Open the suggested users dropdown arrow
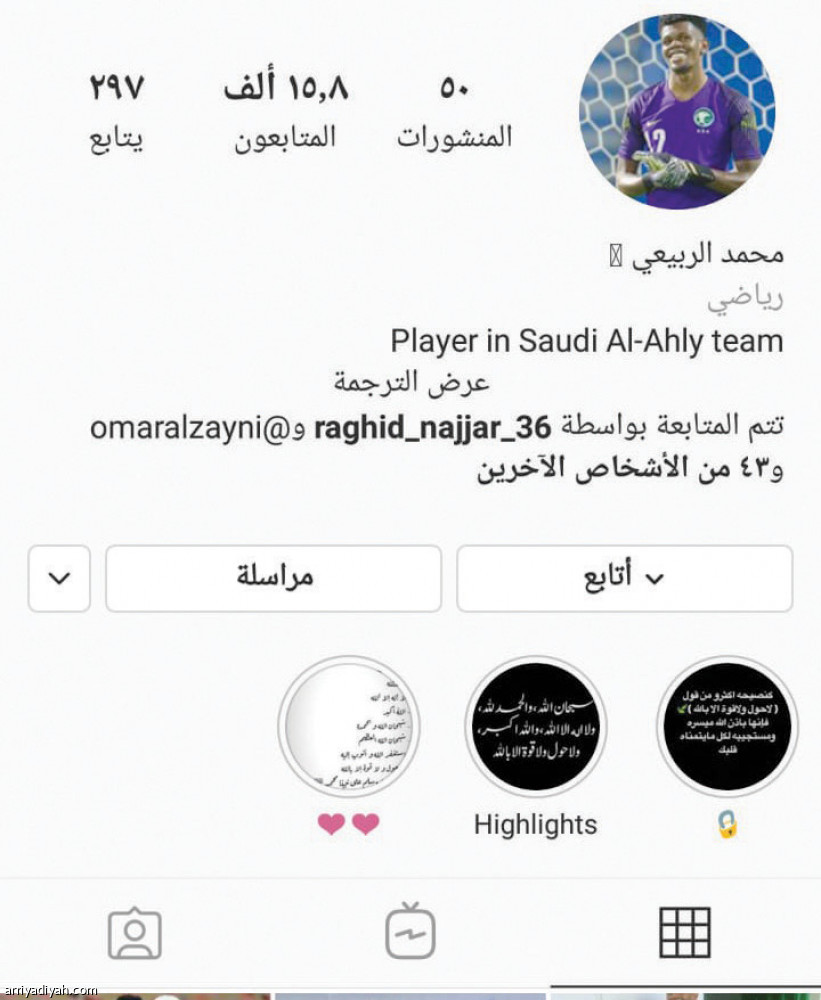This screenshot has width=821, height=1000. pos(59,578)
